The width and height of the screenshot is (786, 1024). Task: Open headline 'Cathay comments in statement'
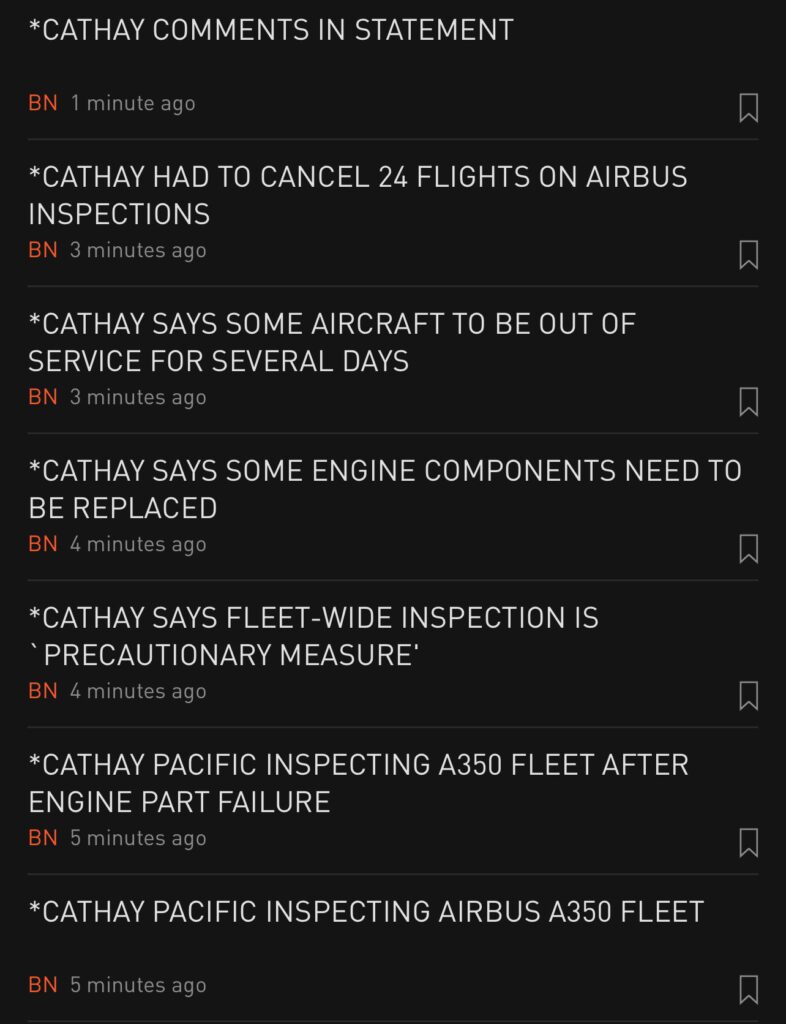(x=271, y=30)
